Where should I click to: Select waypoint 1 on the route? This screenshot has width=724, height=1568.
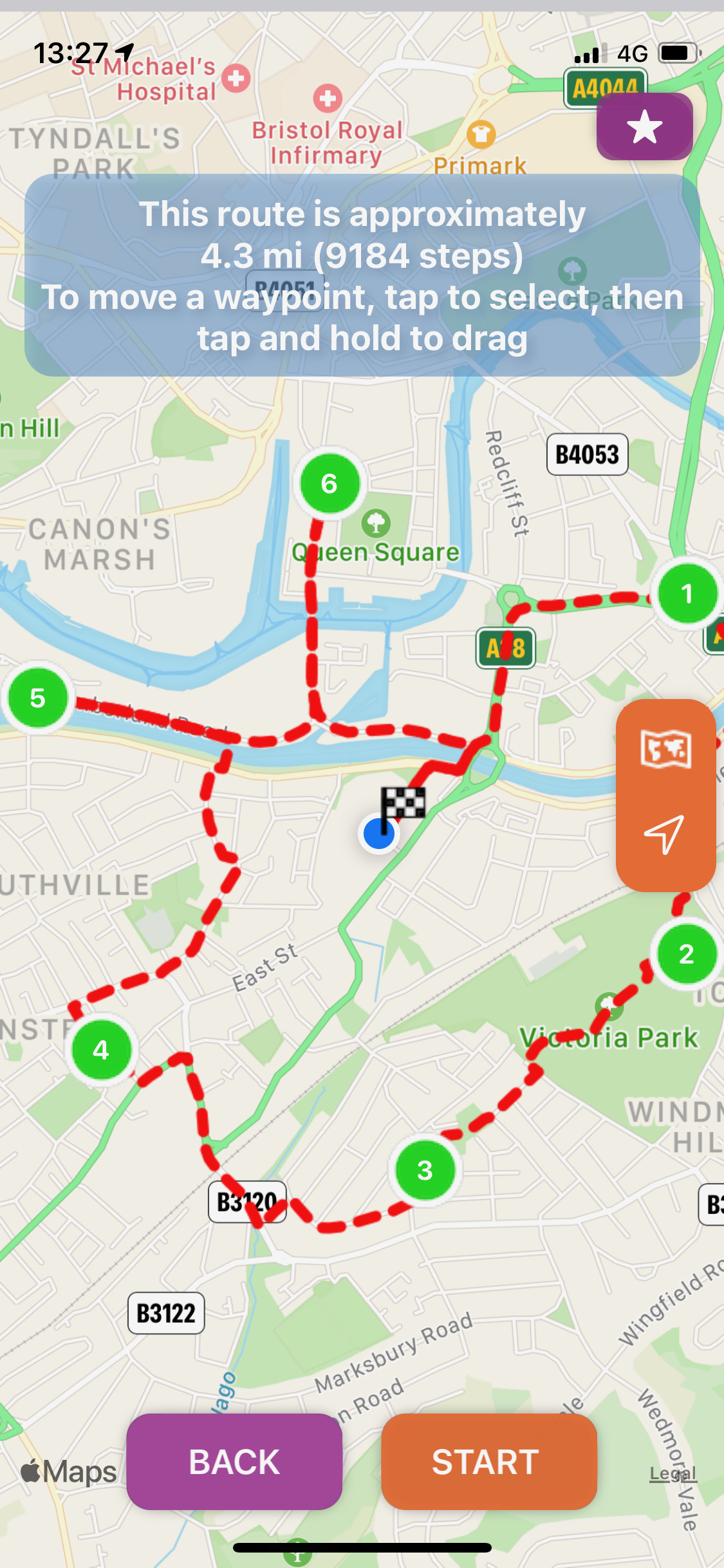(687, 593)
